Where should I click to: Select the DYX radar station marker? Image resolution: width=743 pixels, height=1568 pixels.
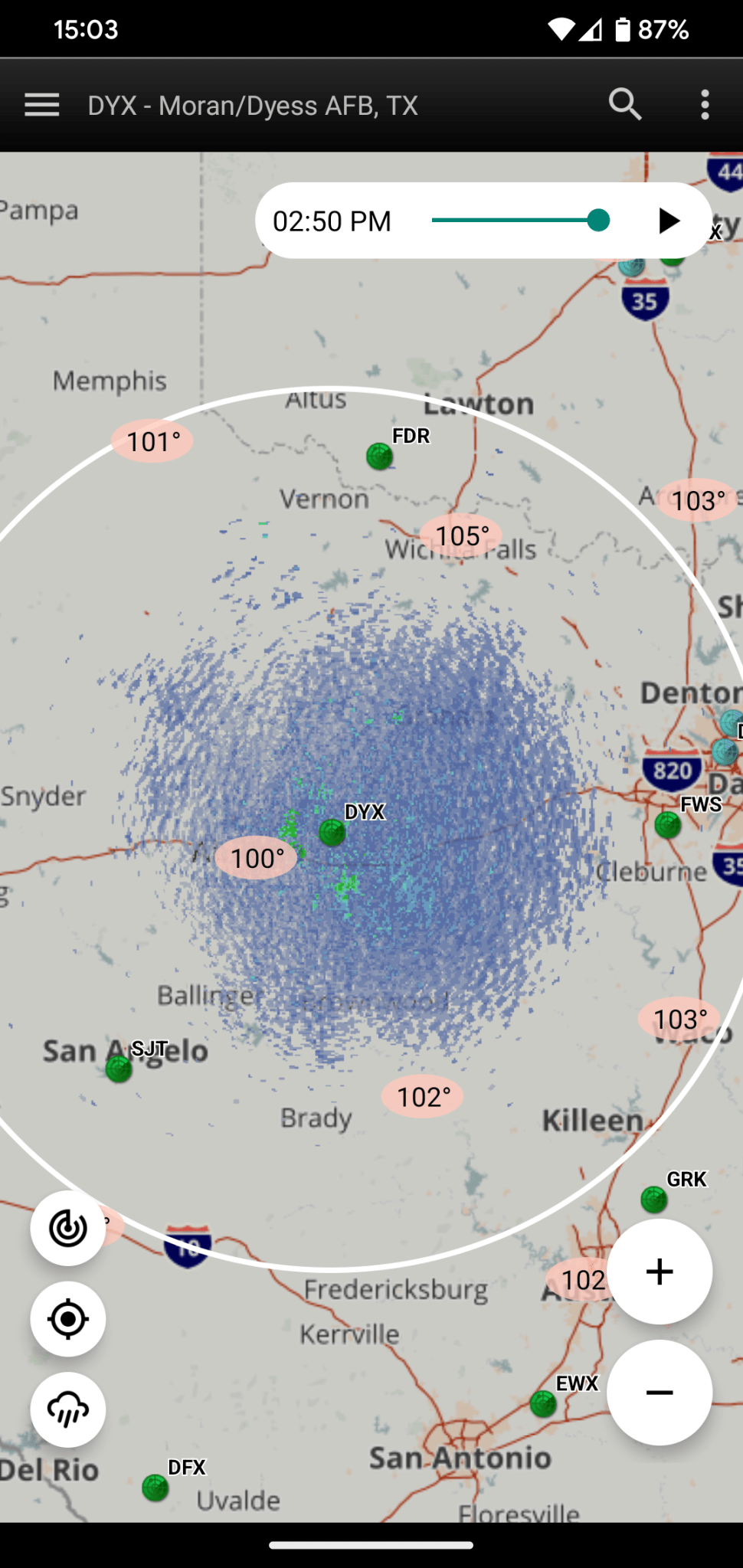coord(332,832)
